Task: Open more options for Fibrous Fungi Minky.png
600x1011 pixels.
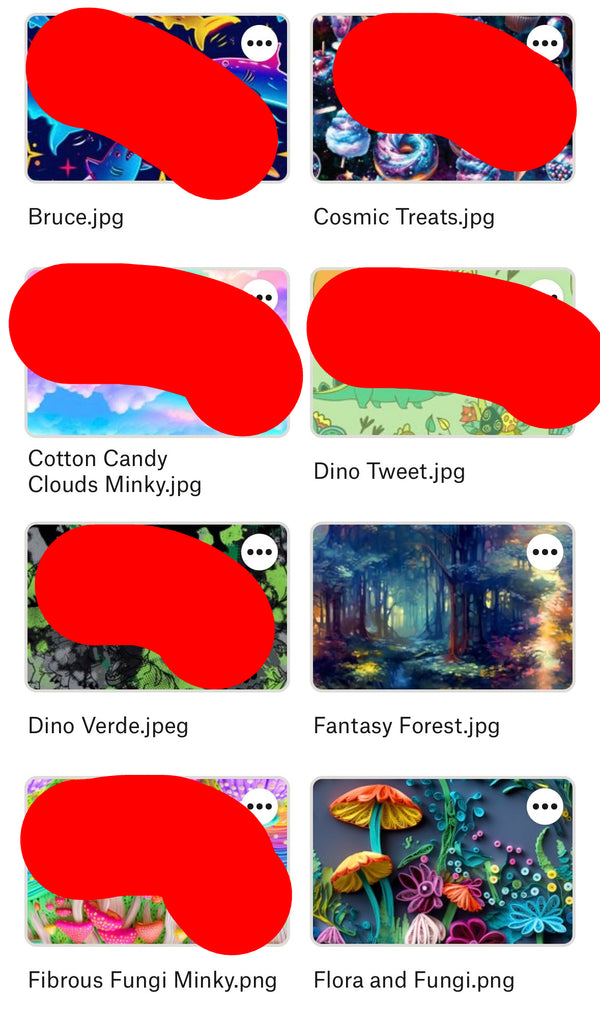Action: point(259,805)
